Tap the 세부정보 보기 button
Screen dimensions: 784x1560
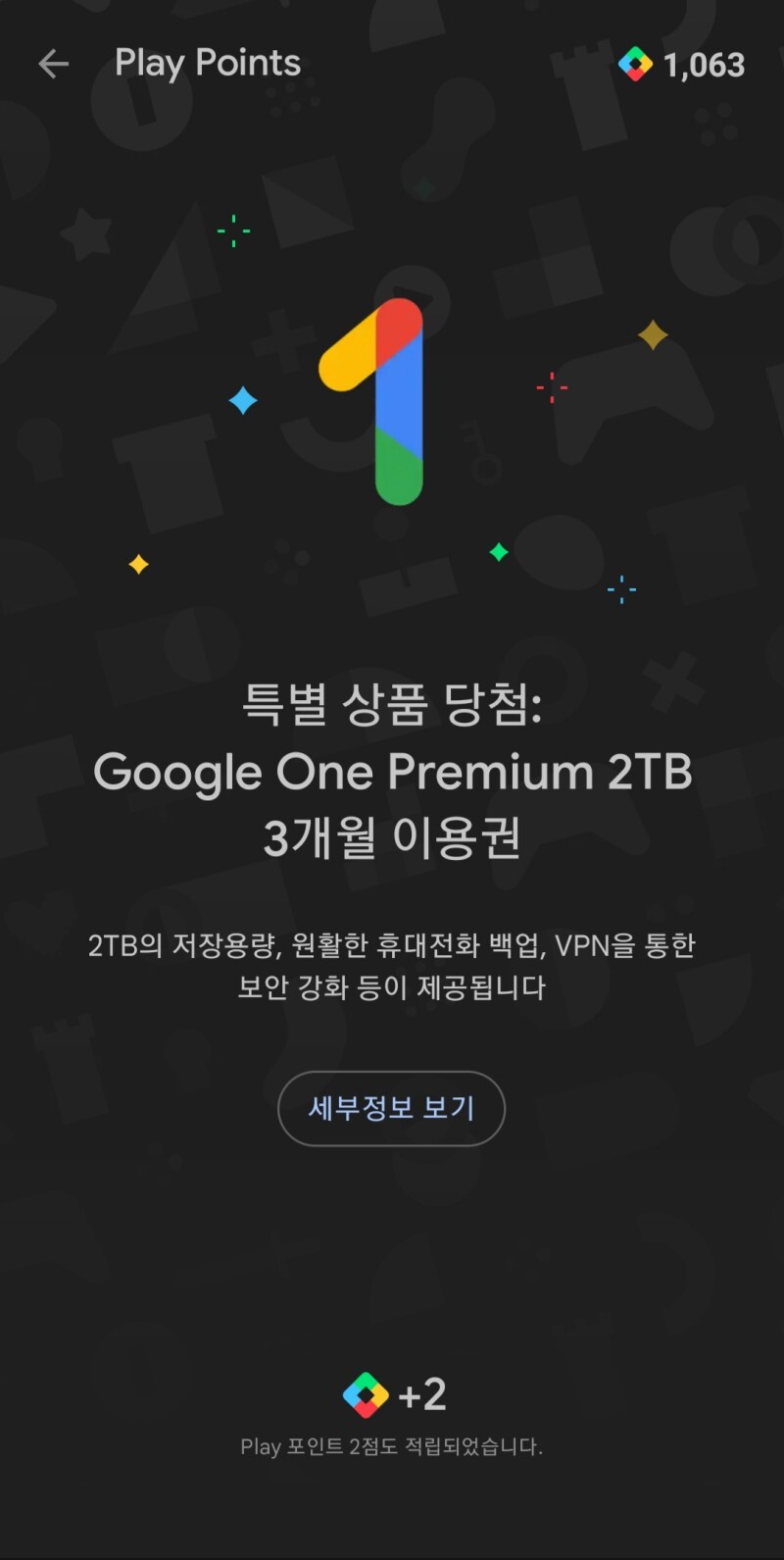(391, 1108)
